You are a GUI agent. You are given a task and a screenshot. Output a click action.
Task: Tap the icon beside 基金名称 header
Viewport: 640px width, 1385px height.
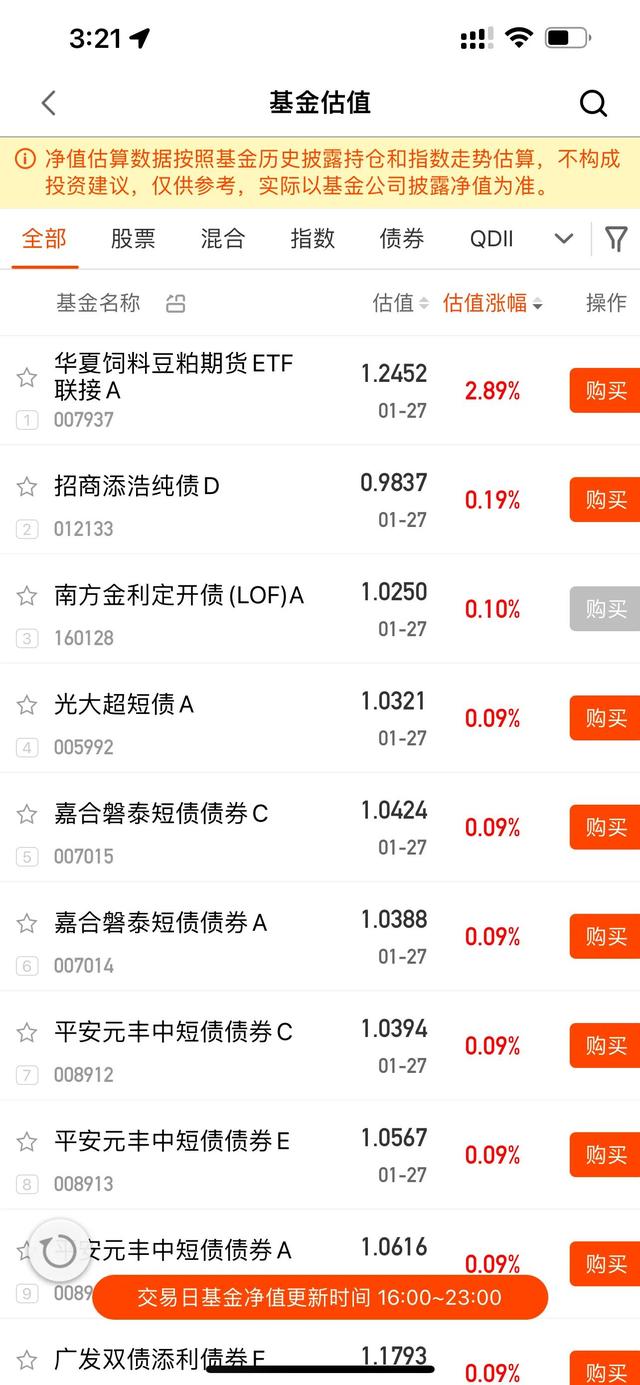pos(175,304)
